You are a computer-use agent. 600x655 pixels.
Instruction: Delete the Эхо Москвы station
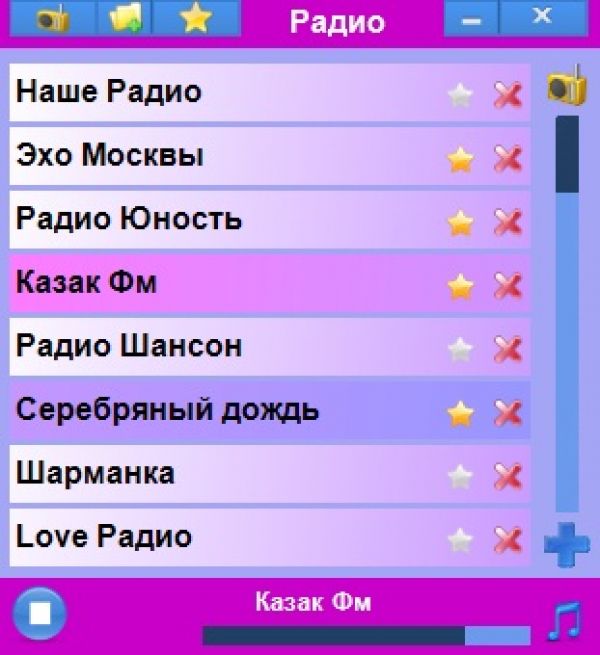point(508,158)
